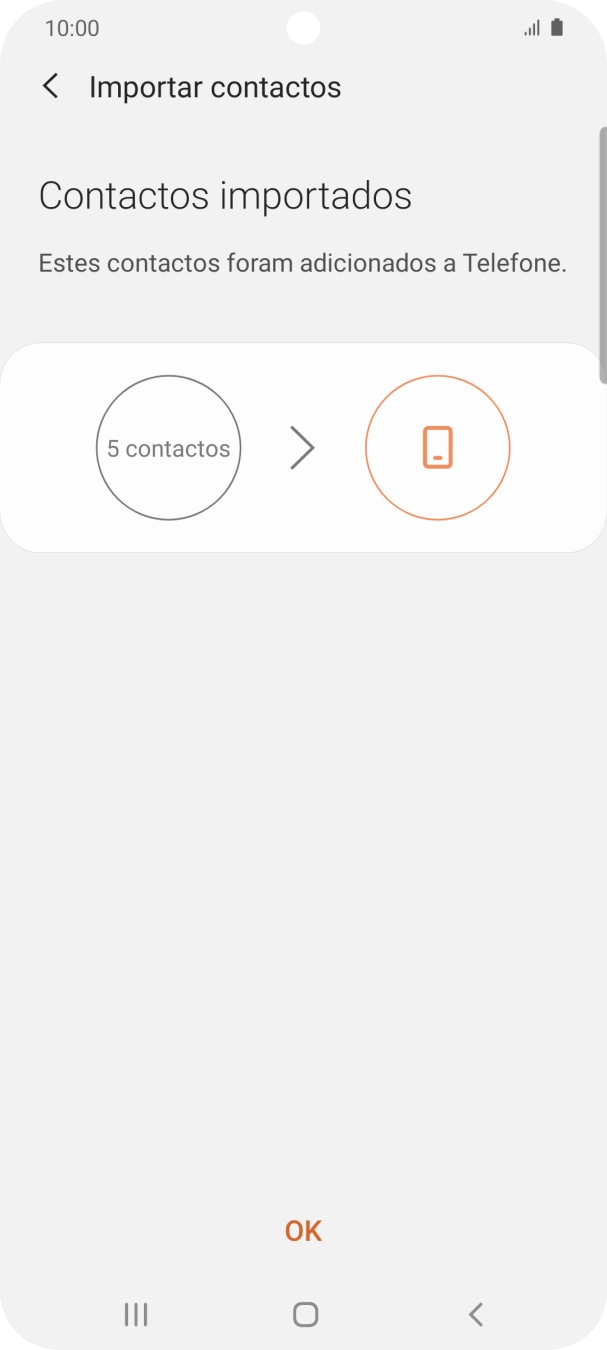Go back from Importar contactos

[x=50, y=87]
